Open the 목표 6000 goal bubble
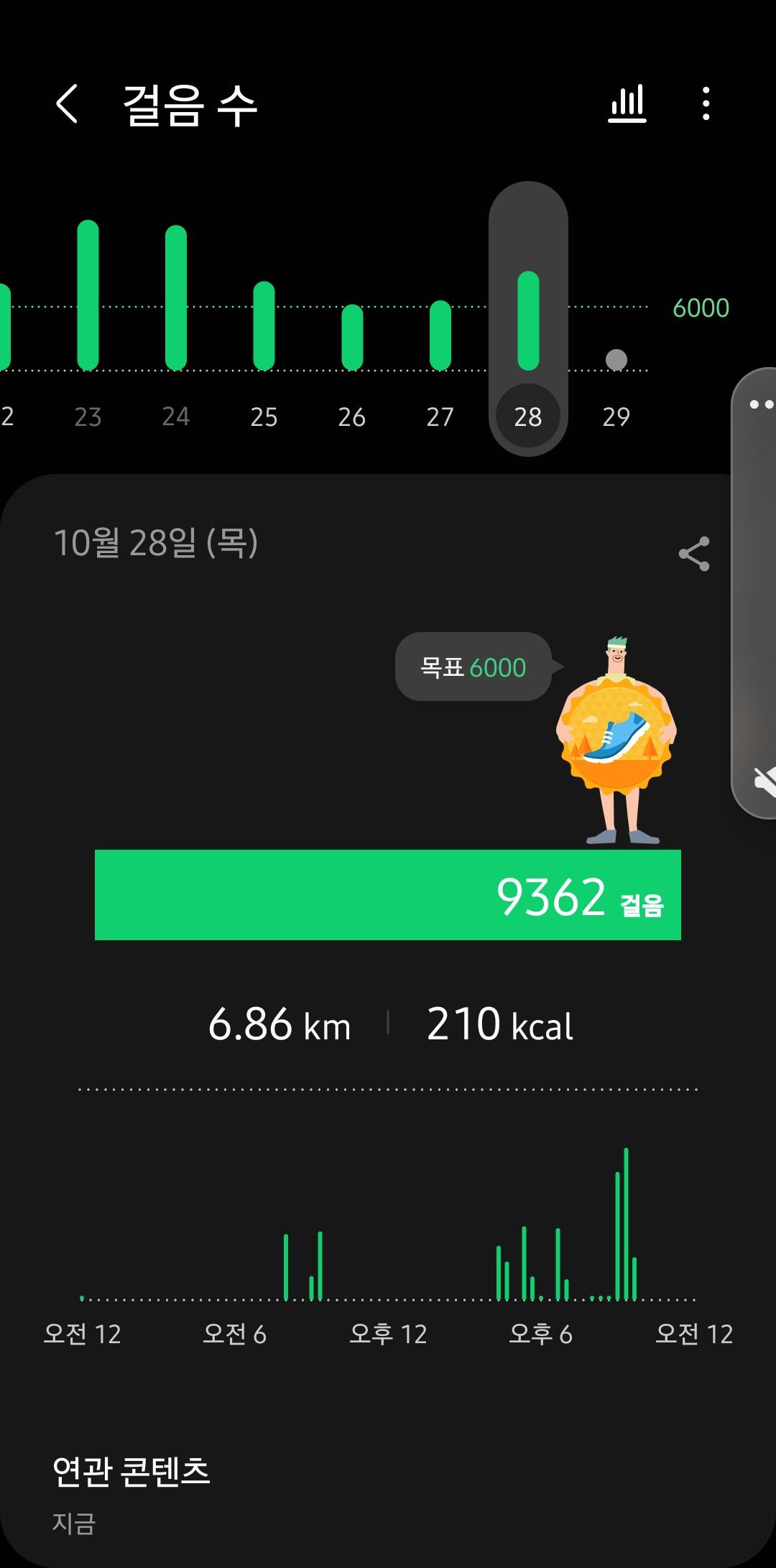Image resolution: width=776 pixels, height=1568 pixels. pos(474,667)
